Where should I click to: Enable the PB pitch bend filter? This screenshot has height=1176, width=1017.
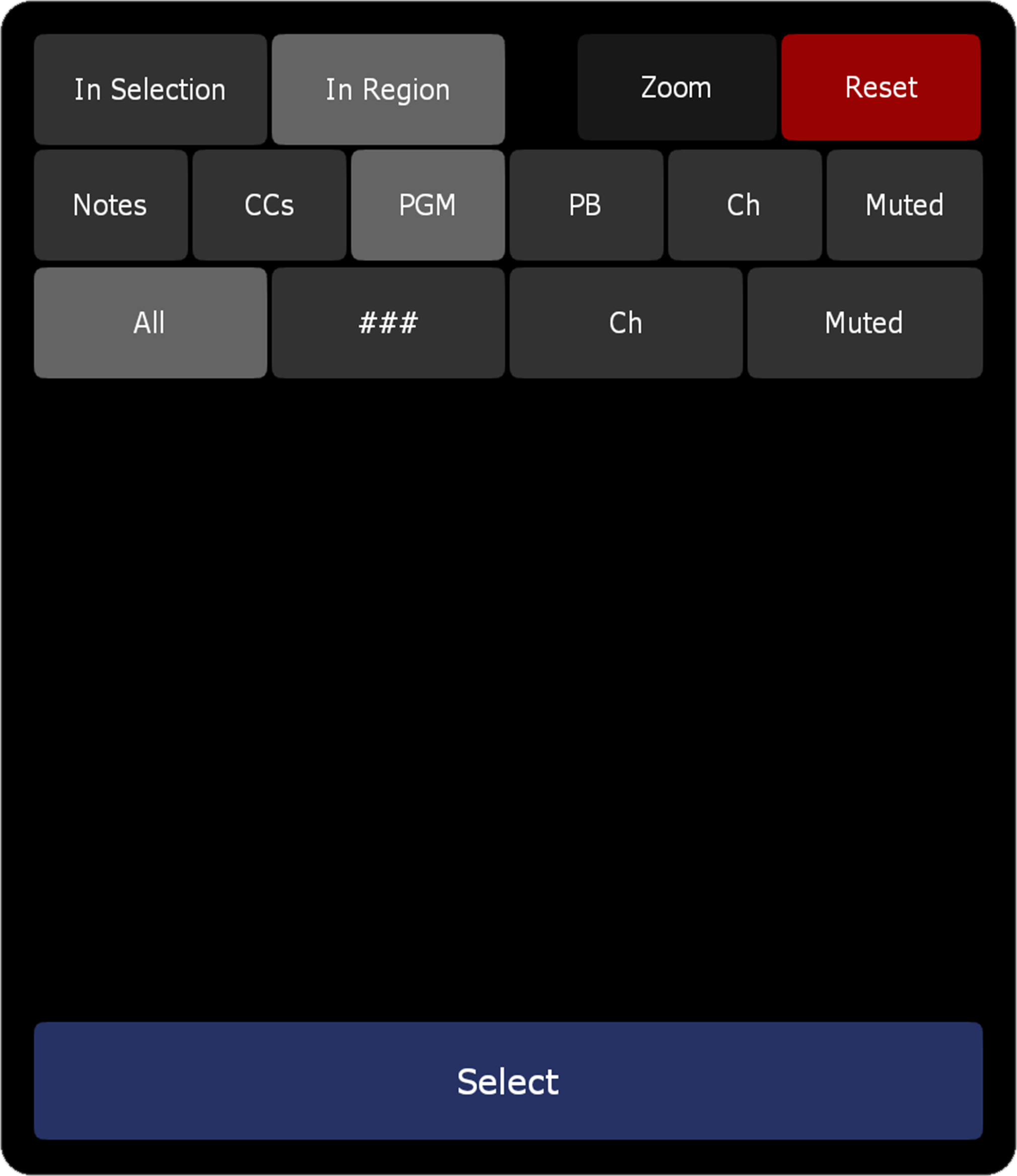(586, 206)
